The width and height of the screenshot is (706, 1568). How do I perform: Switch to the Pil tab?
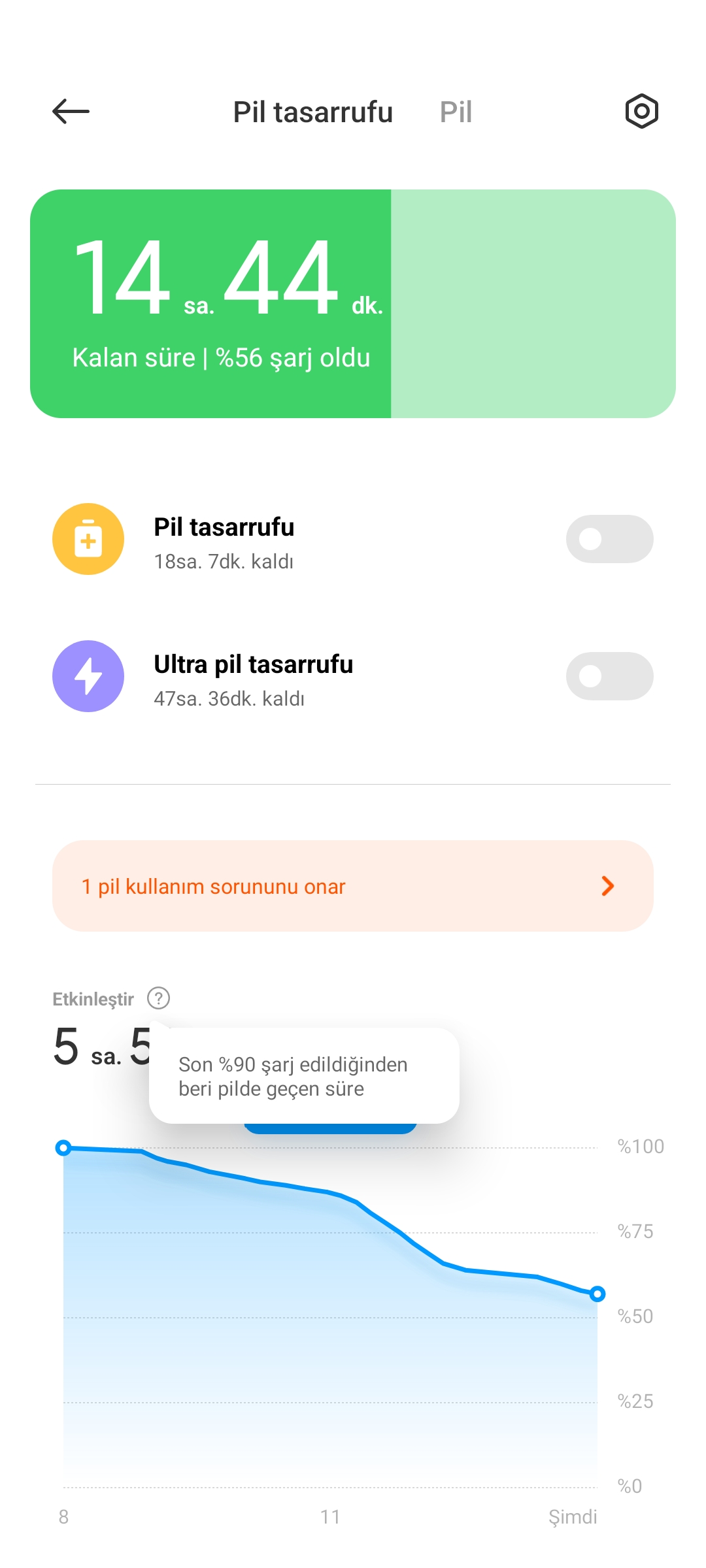pos(456,112)
